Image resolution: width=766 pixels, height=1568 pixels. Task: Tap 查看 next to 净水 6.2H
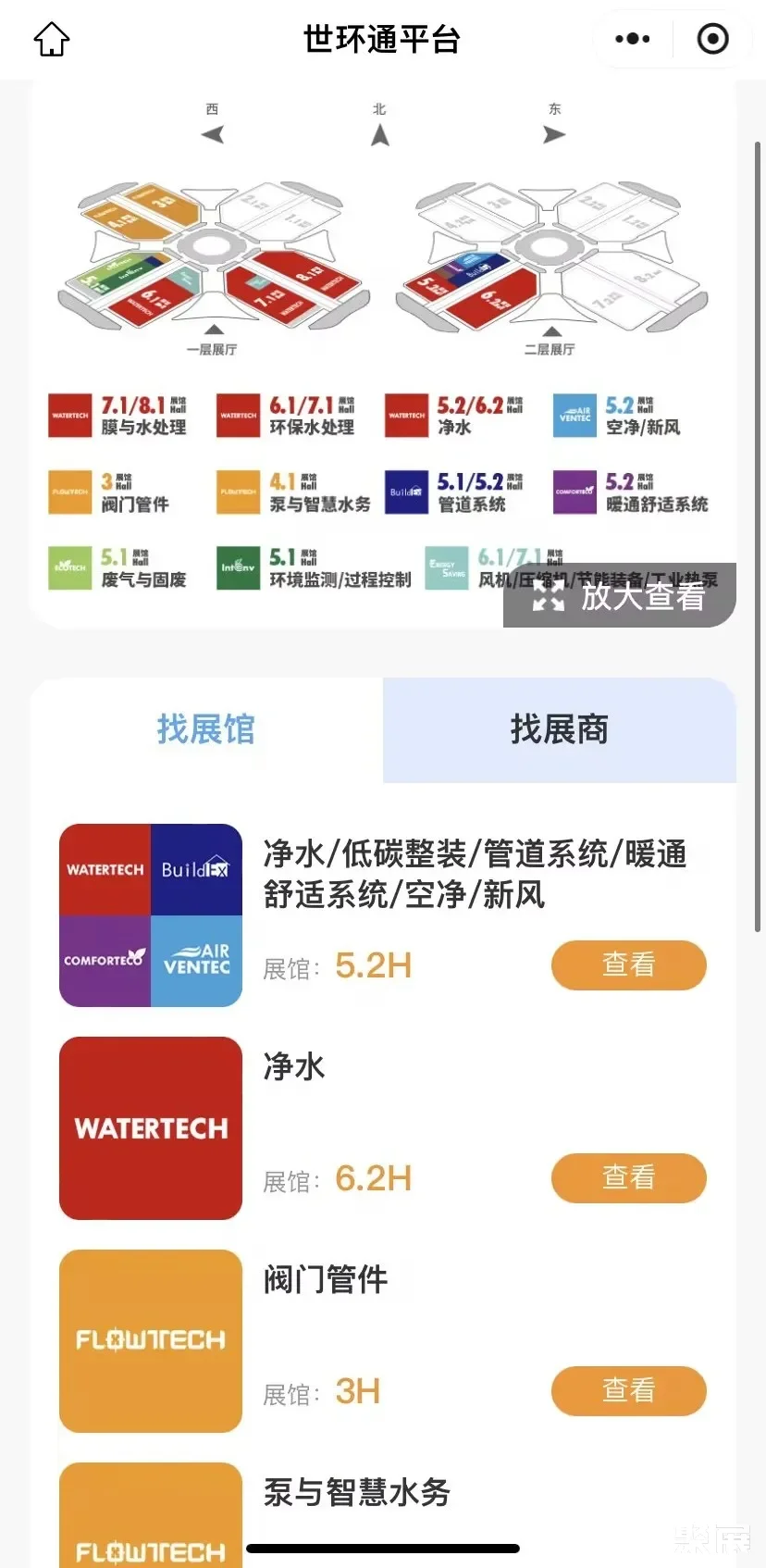(x=628, y=1177)
